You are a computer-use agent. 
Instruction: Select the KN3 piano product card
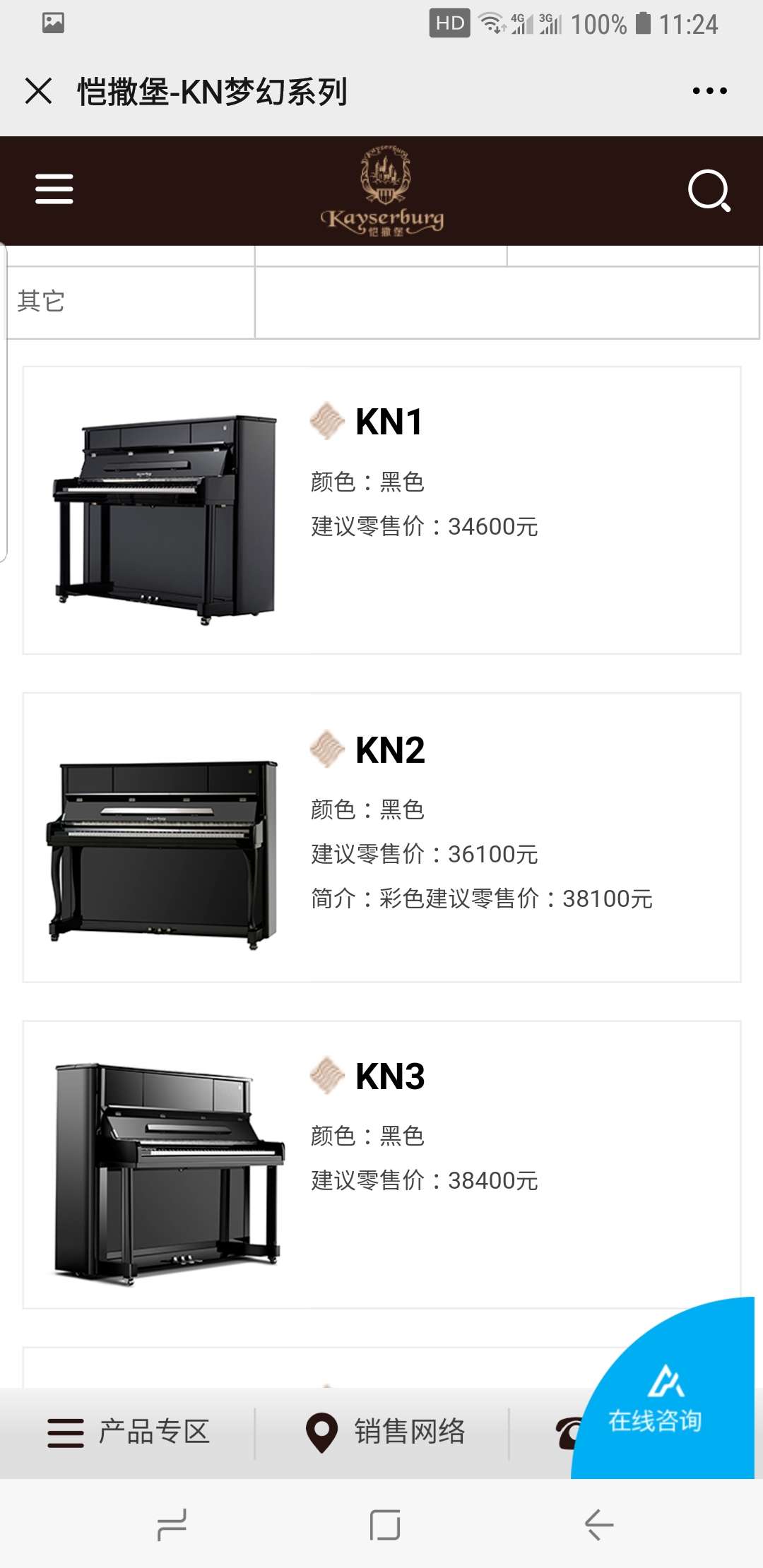pos(381,1164)
